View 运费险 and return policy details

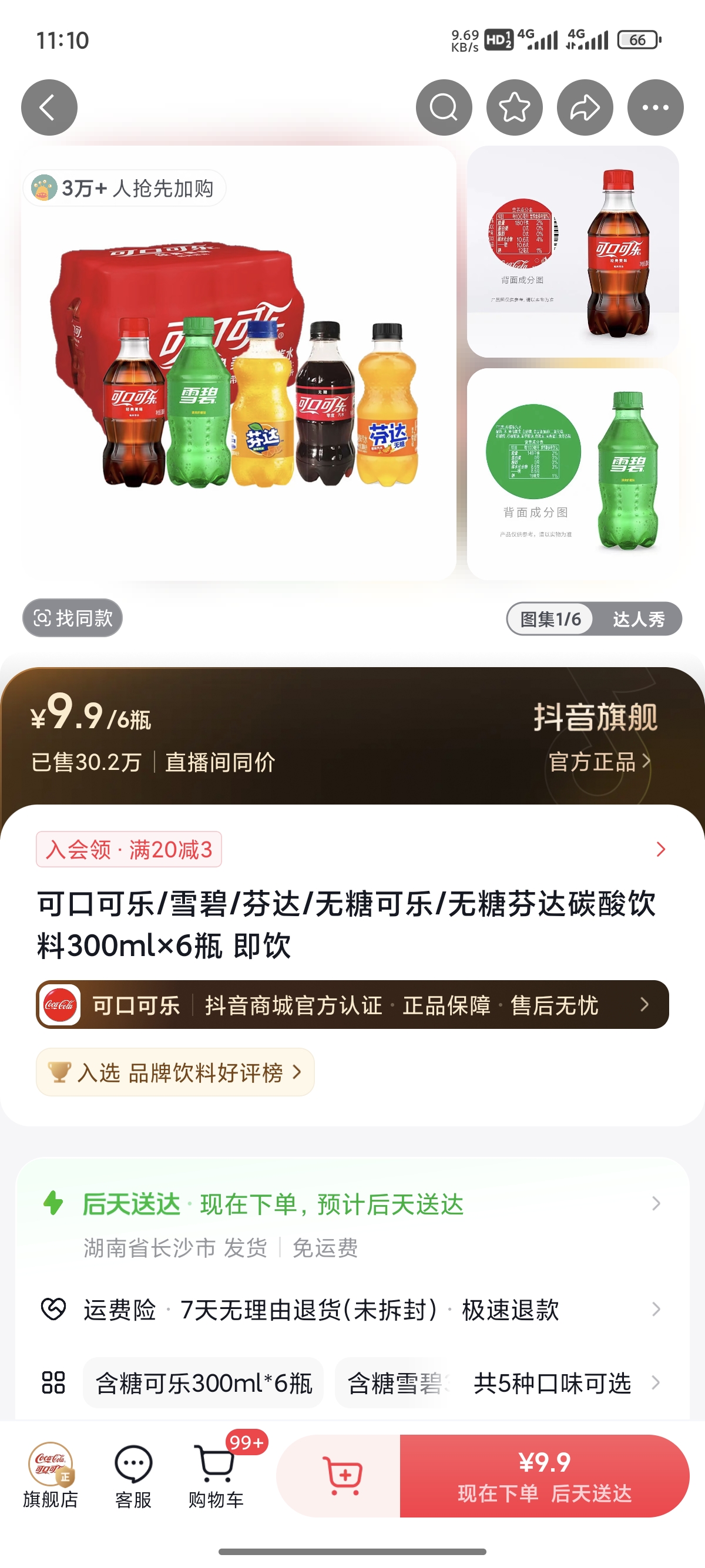(352, 1309)
